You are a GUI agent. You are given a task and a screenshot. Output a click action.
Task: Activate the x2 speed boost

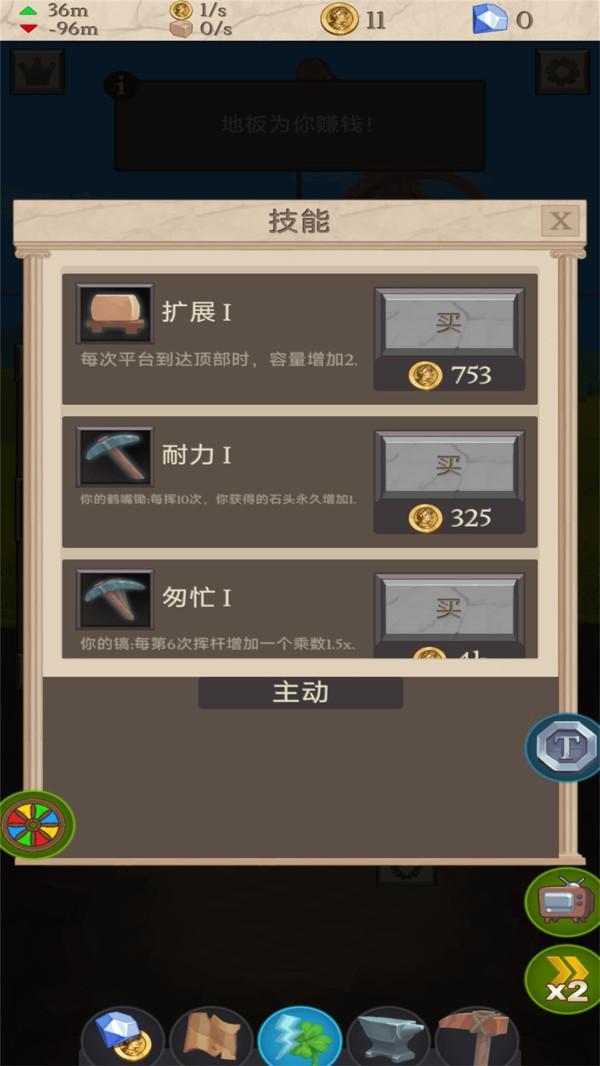[563, 980]
